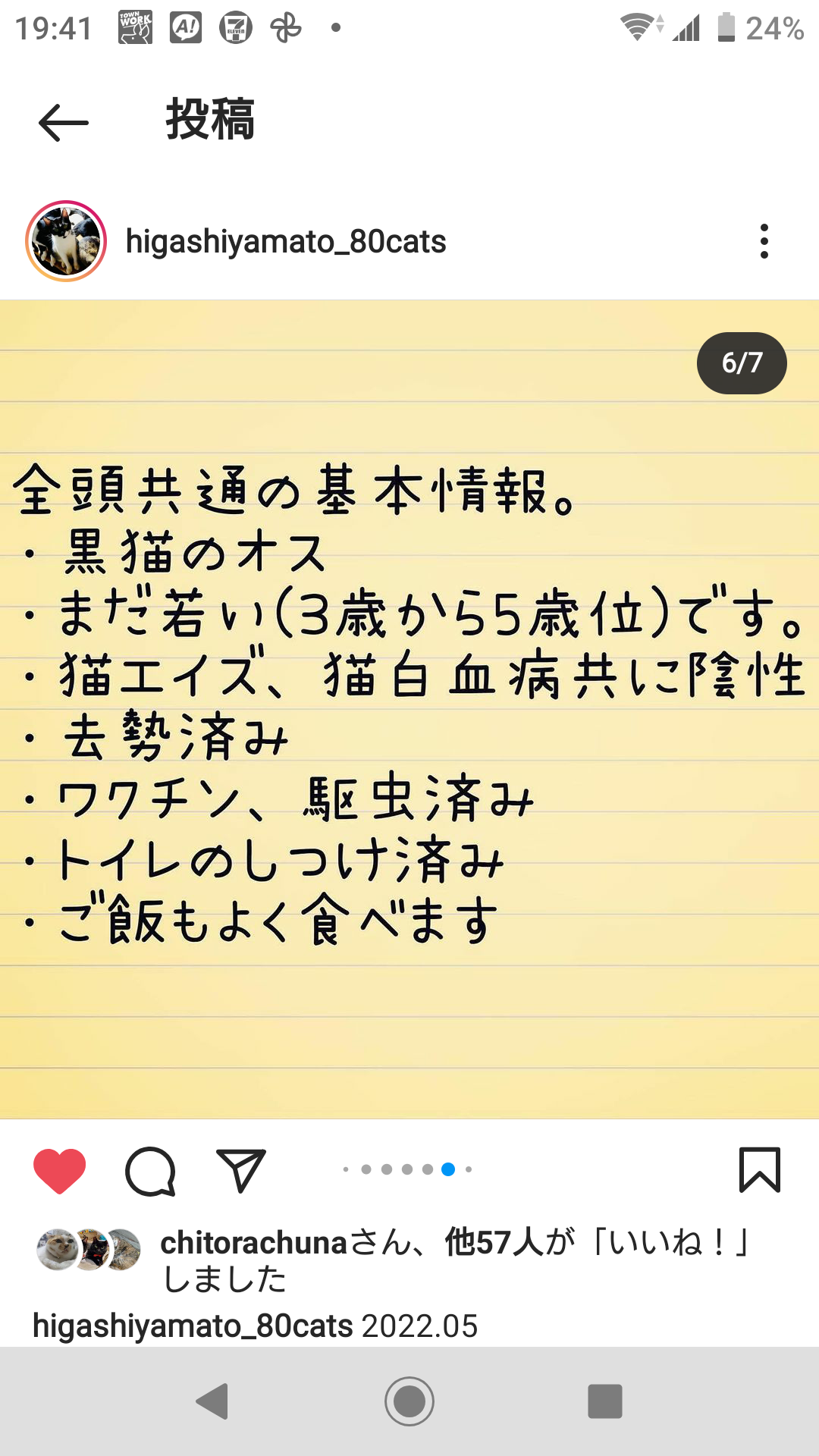
Task: Open higashiyamato_80cats profile picture story
Action: 66,241
